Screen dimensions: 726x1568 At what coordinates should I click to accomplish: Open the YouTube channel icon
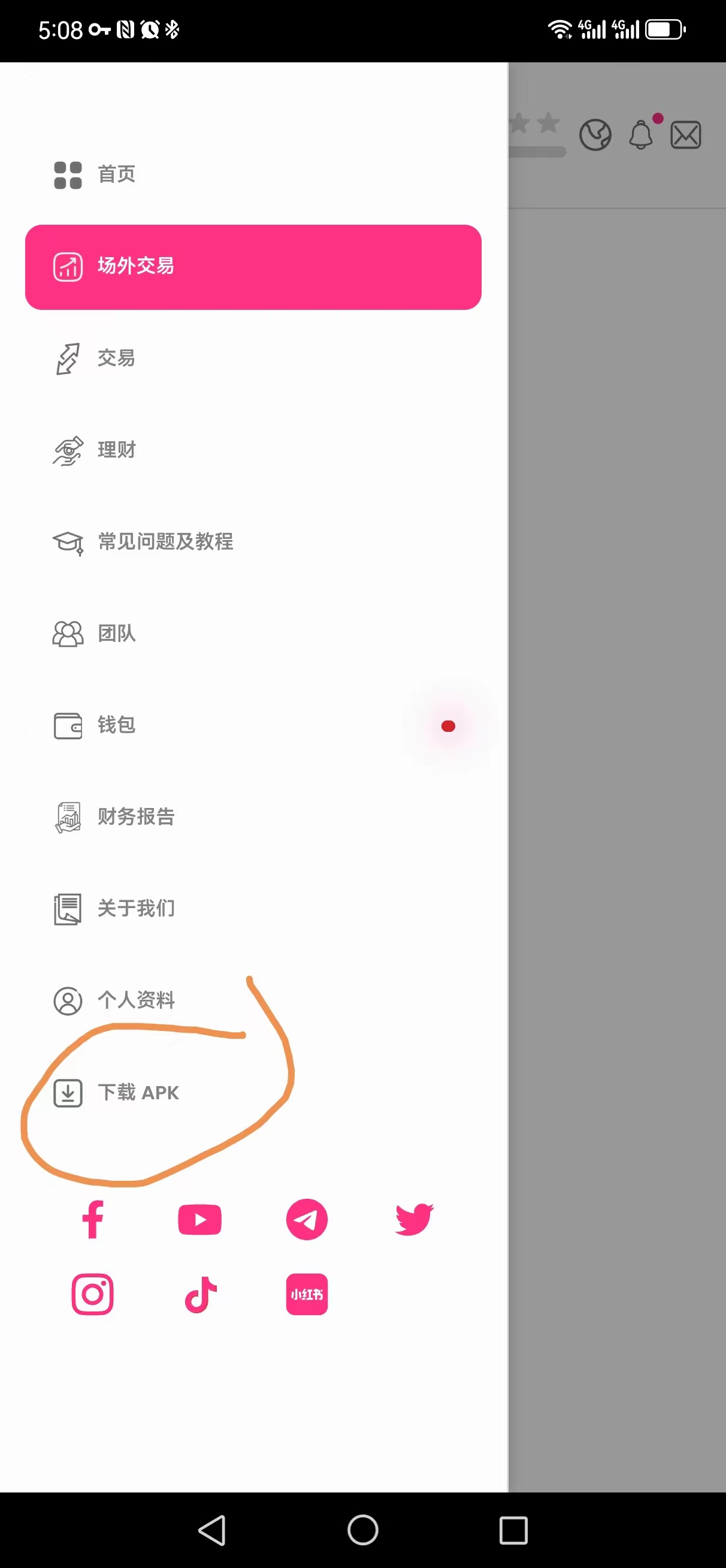199,1219
